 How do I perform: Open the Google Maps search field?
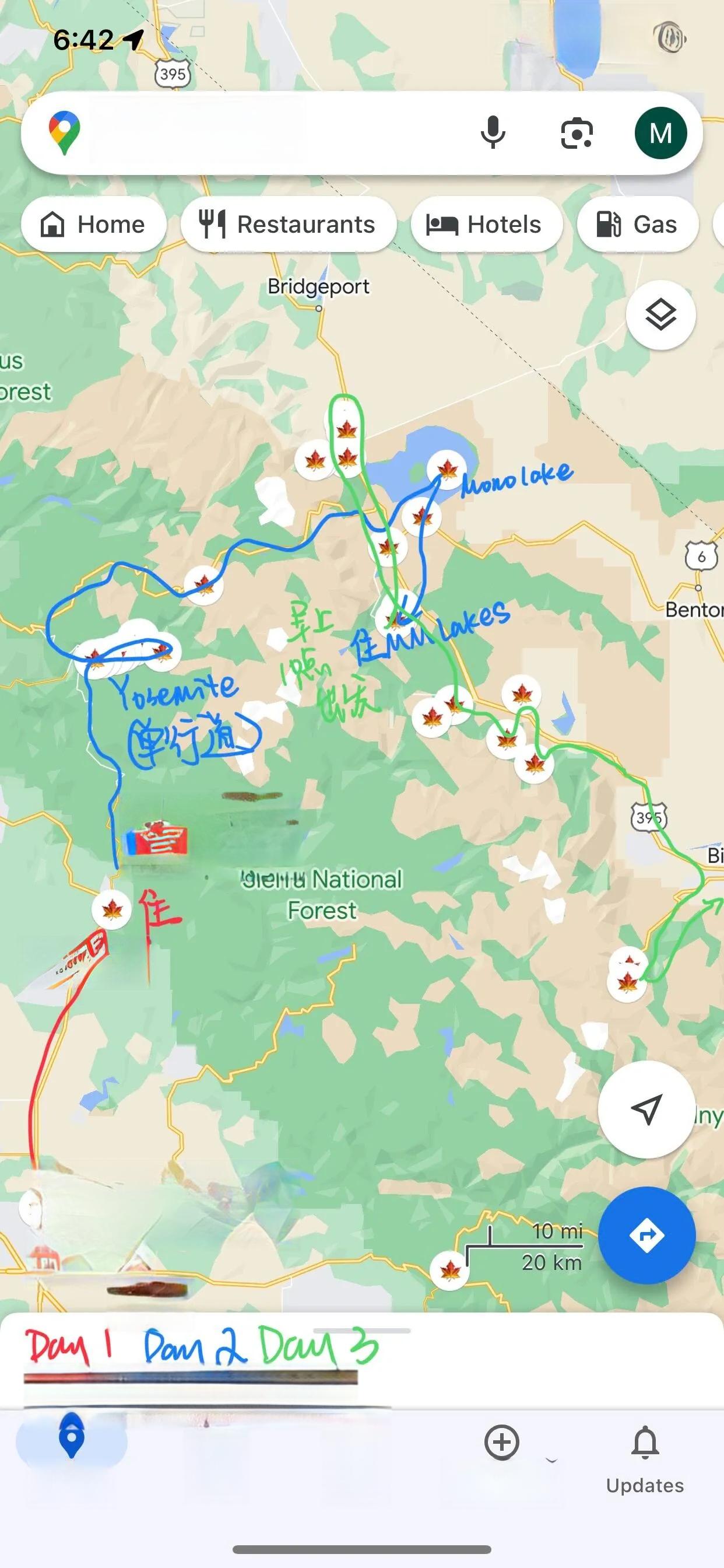pos(268,134)
